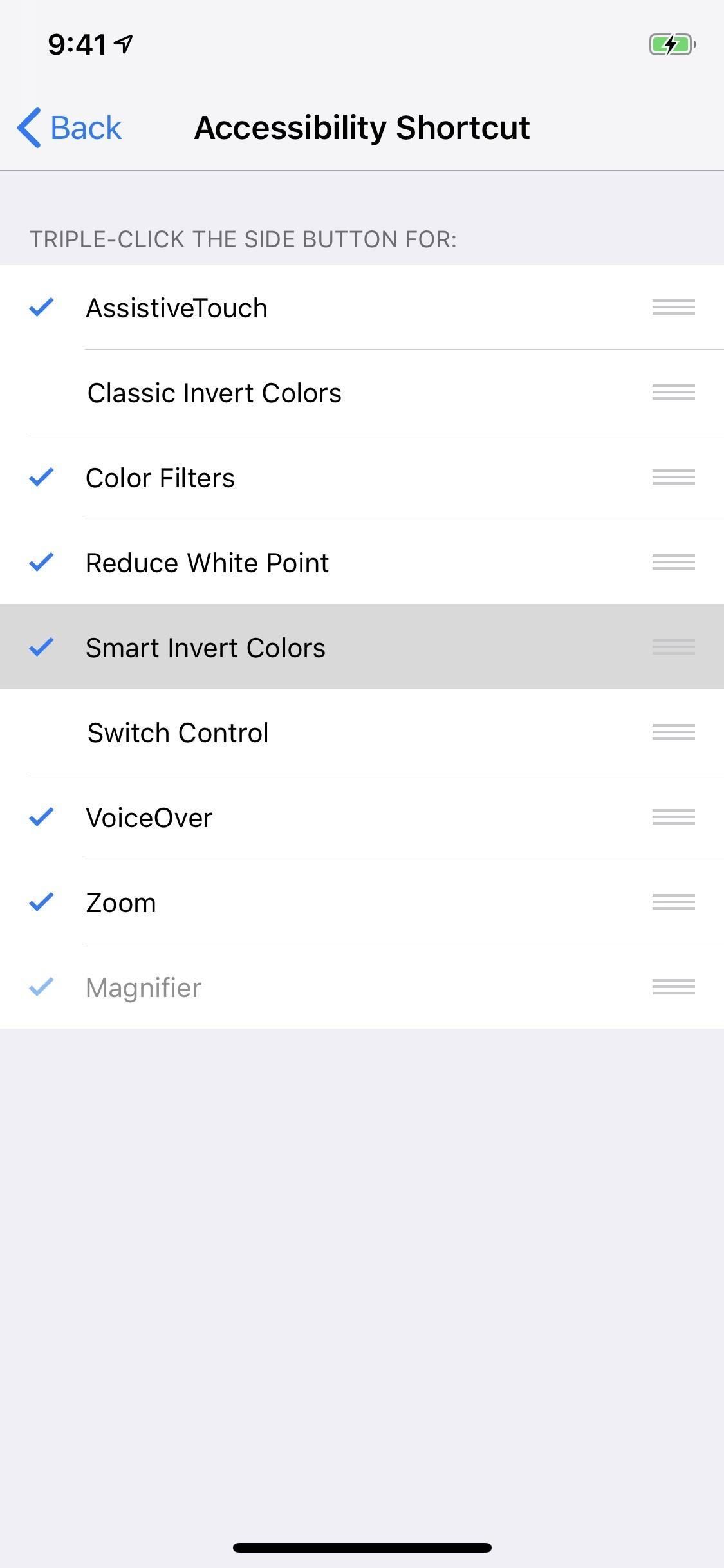The image size is (724, 1568).
Task: Uncheck the VoiceOver checkmark
Action: point(42,817)
